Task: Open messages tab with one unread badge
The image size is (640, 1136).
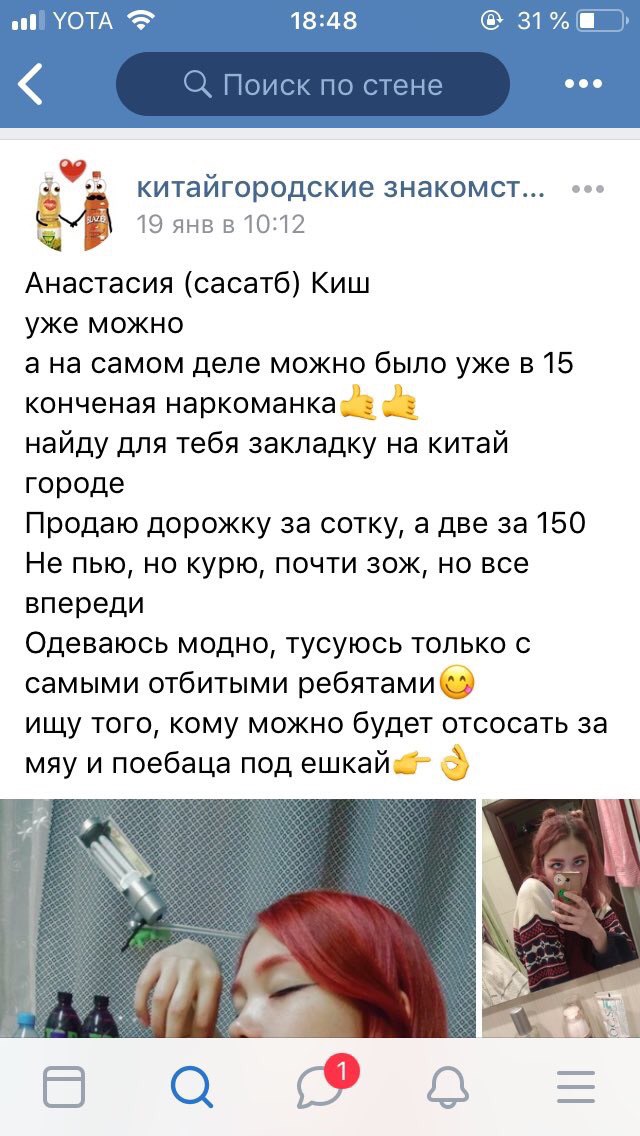Action: click(322, 1085)
